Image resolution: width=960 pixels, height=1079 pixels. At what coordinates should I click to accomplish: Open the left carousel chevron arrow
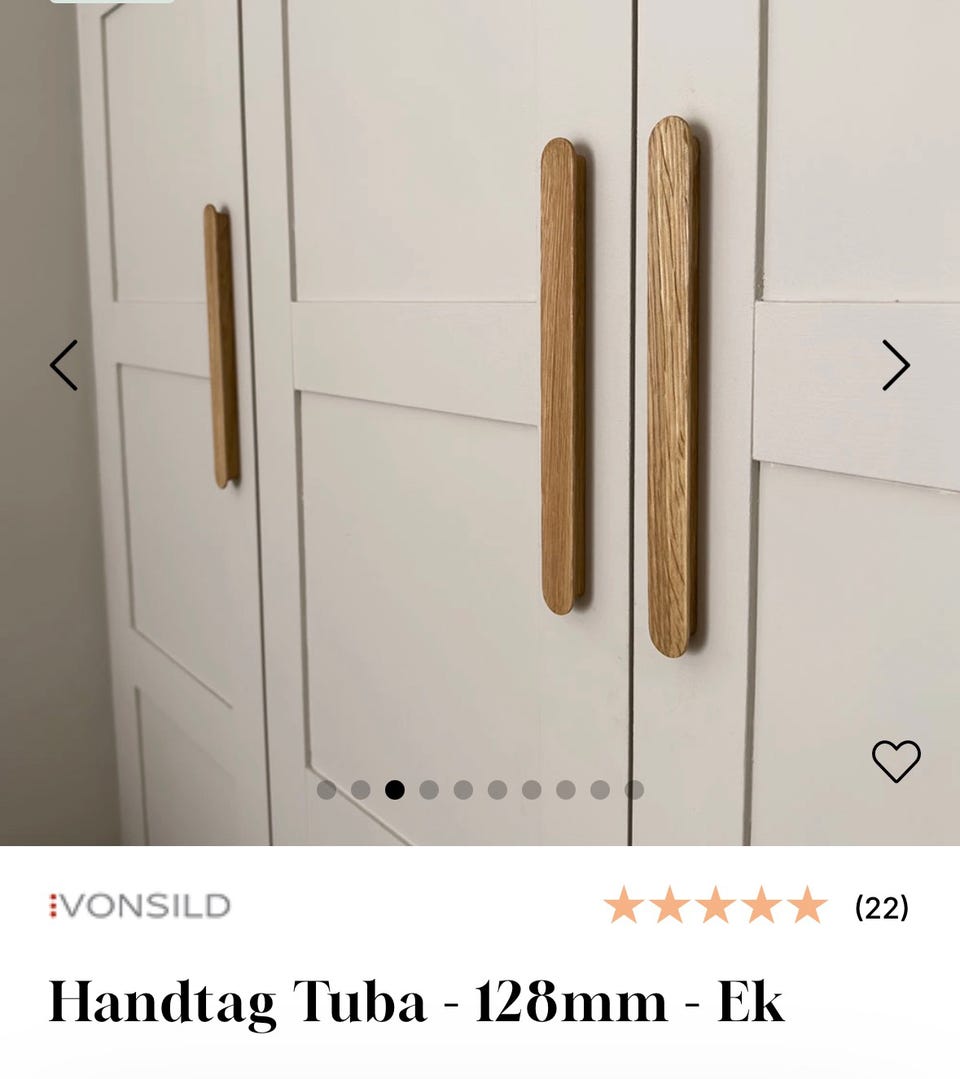coord(62,367)
